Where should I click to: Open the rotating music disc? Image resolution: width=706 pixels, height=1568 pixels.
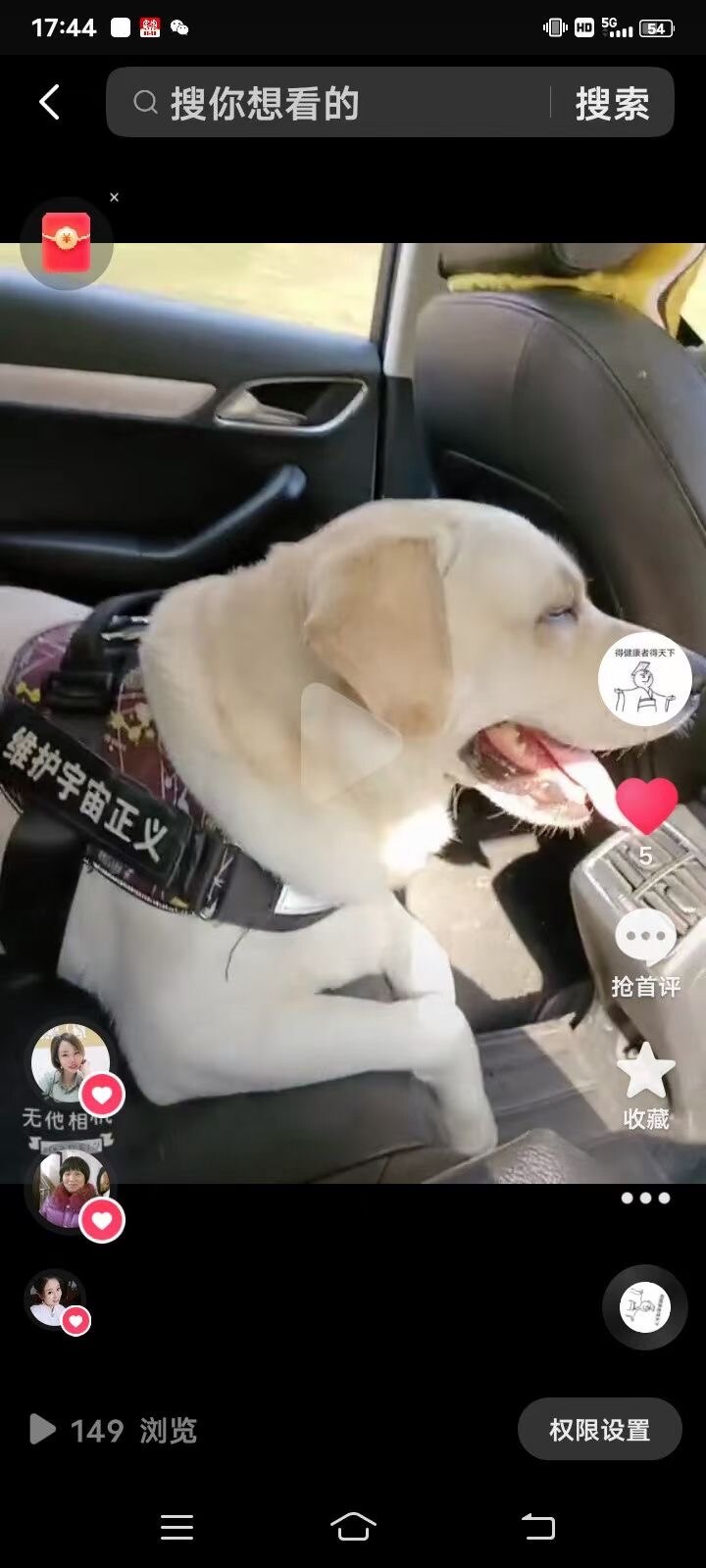tap(645, 1307)
